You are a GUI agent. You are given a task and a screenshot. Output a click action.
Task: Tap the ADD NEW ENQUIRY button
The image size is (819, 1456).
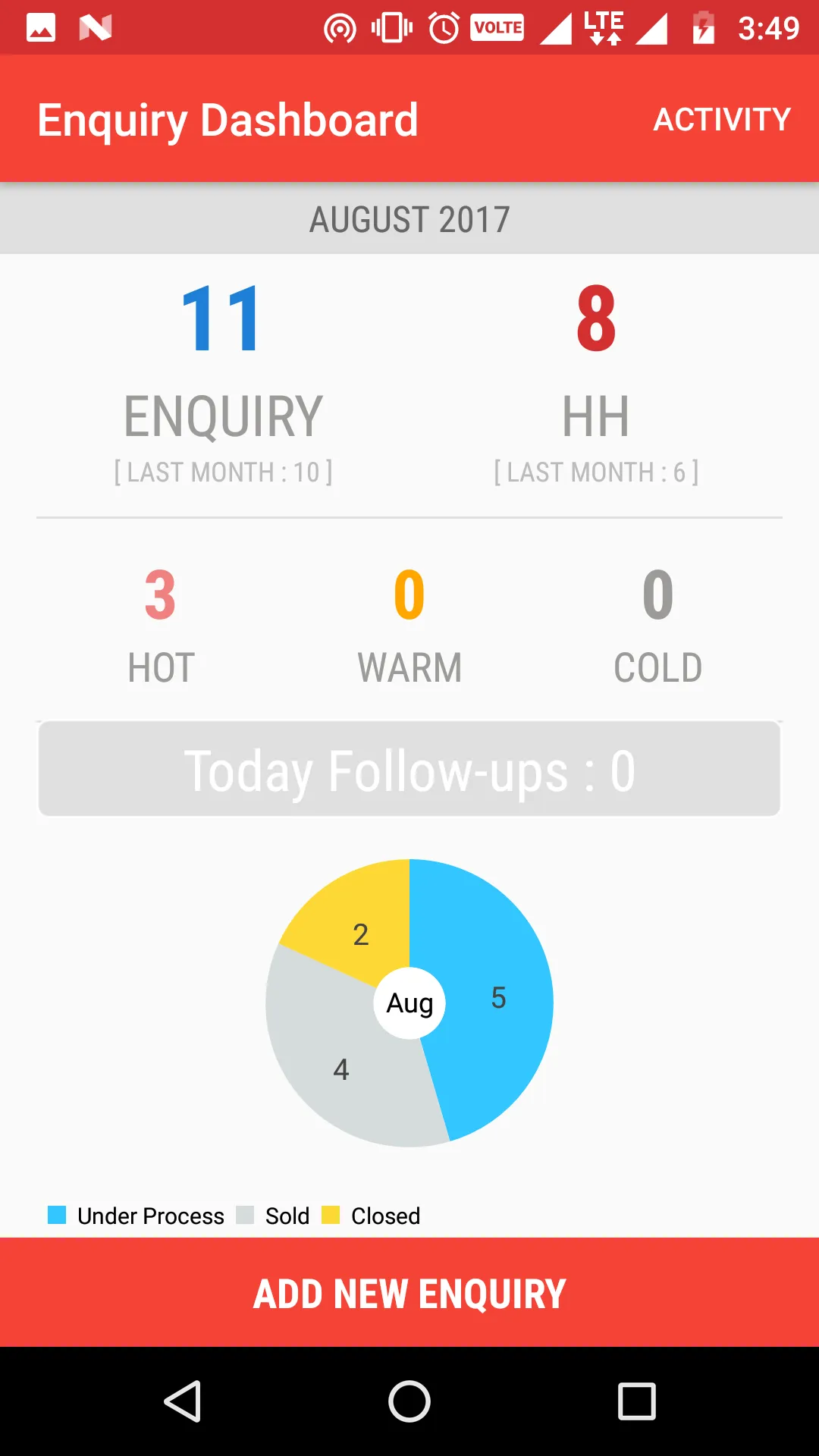click(409, 1292)
